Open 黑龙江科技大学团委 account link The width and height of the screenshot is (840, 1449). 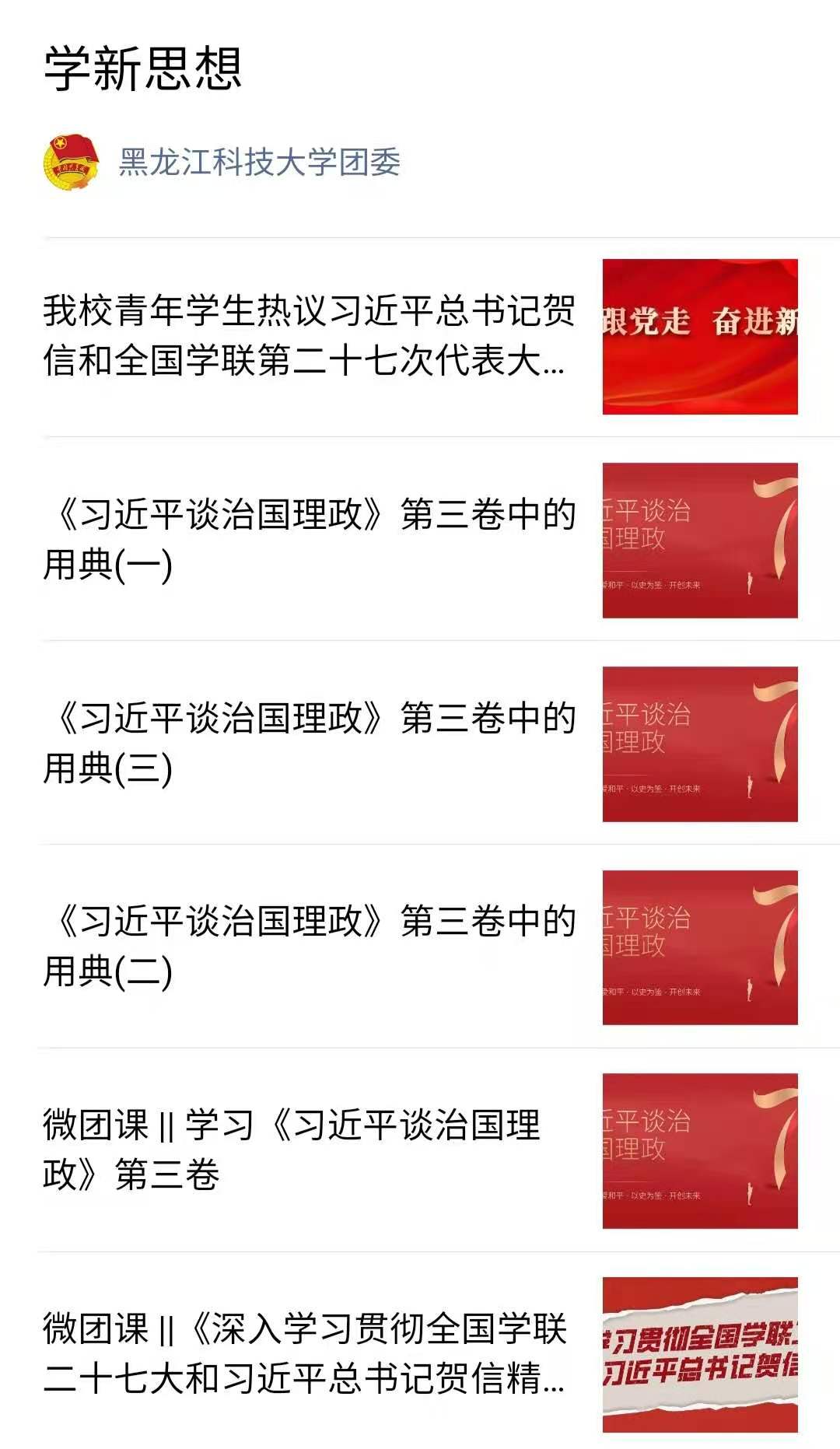point(259,163)
